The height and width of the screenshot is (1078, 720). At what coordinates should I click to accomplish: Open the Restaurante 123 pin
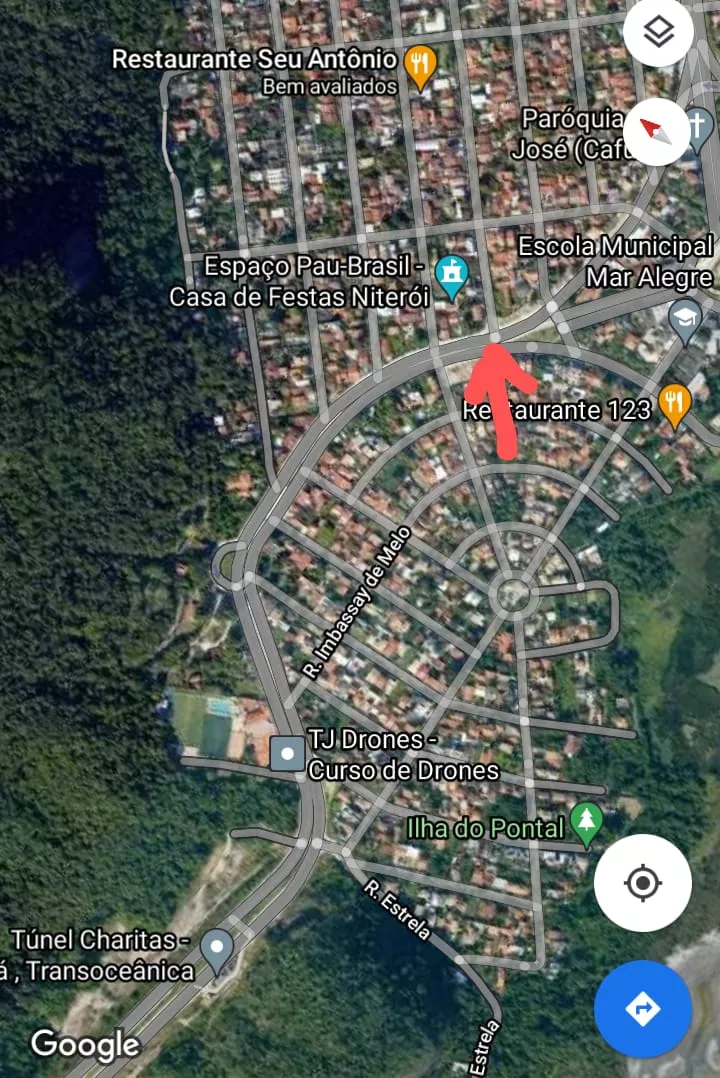coord(675,405)
